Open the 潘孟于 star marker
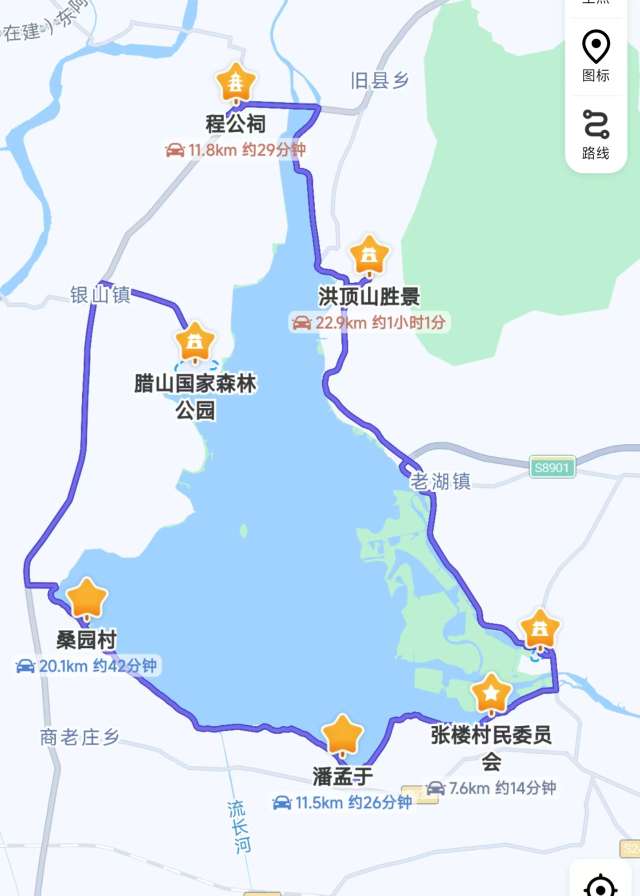Viewport: 640px width, 896px height. (x=343, y=735)
